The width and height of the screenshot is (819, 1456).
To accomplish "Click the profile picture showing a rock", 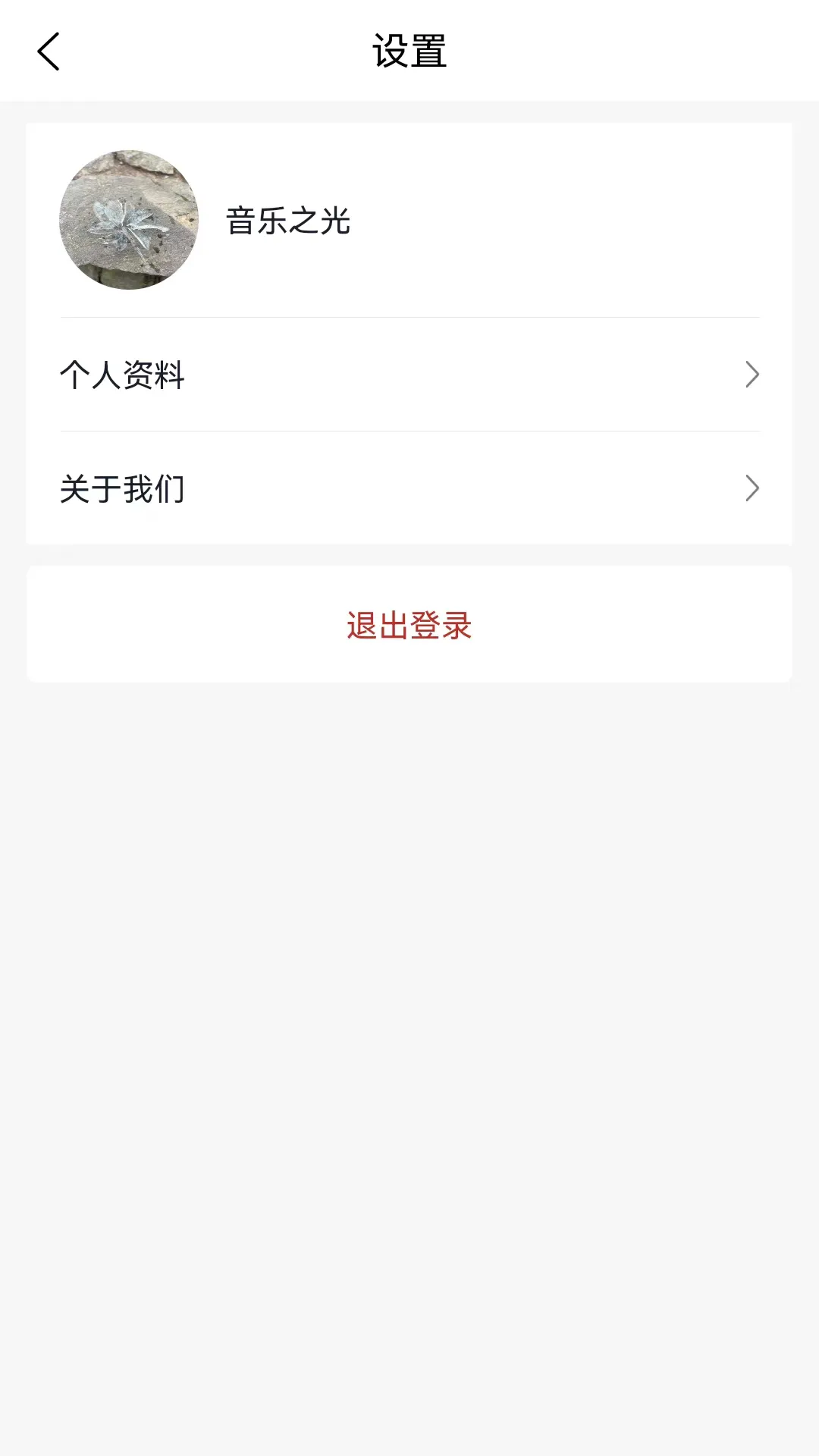I will pos(129,220).
